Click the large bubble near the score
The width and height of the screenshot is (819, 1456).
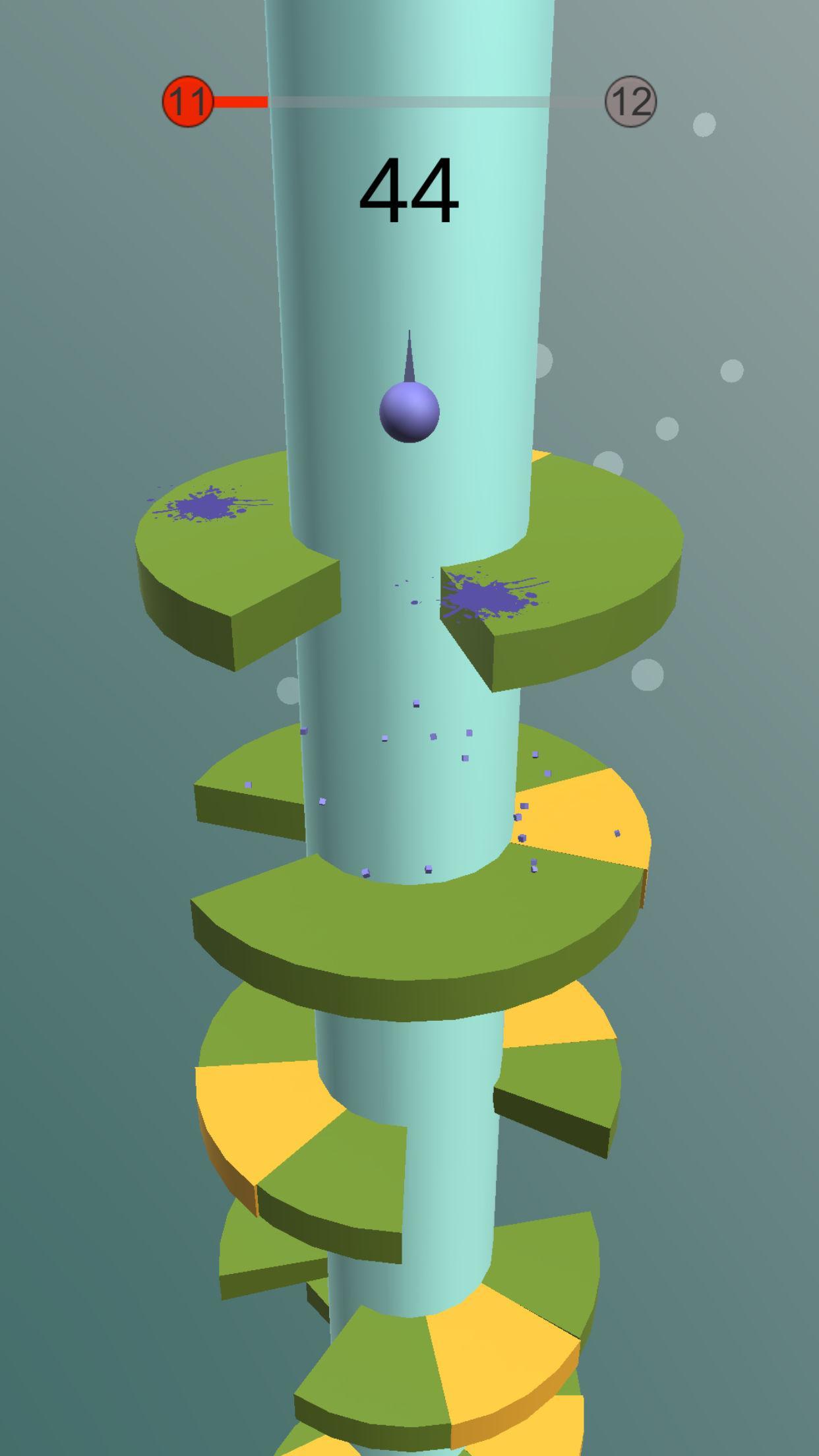(704, 125)
